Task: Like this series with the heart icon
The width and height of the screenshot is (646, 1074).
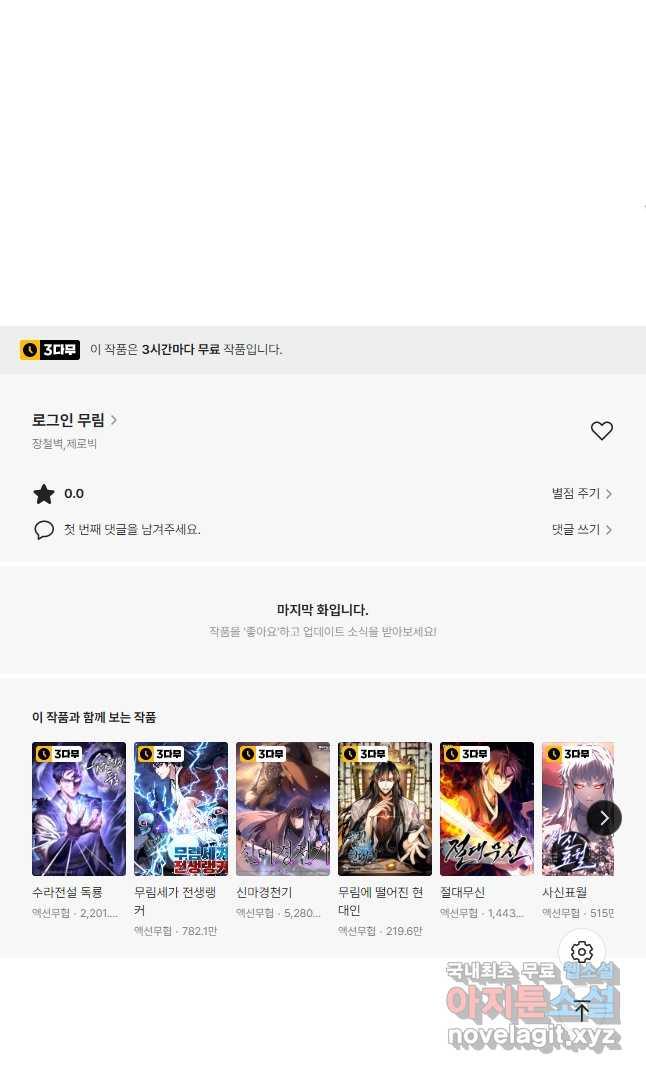Action: 601,431
